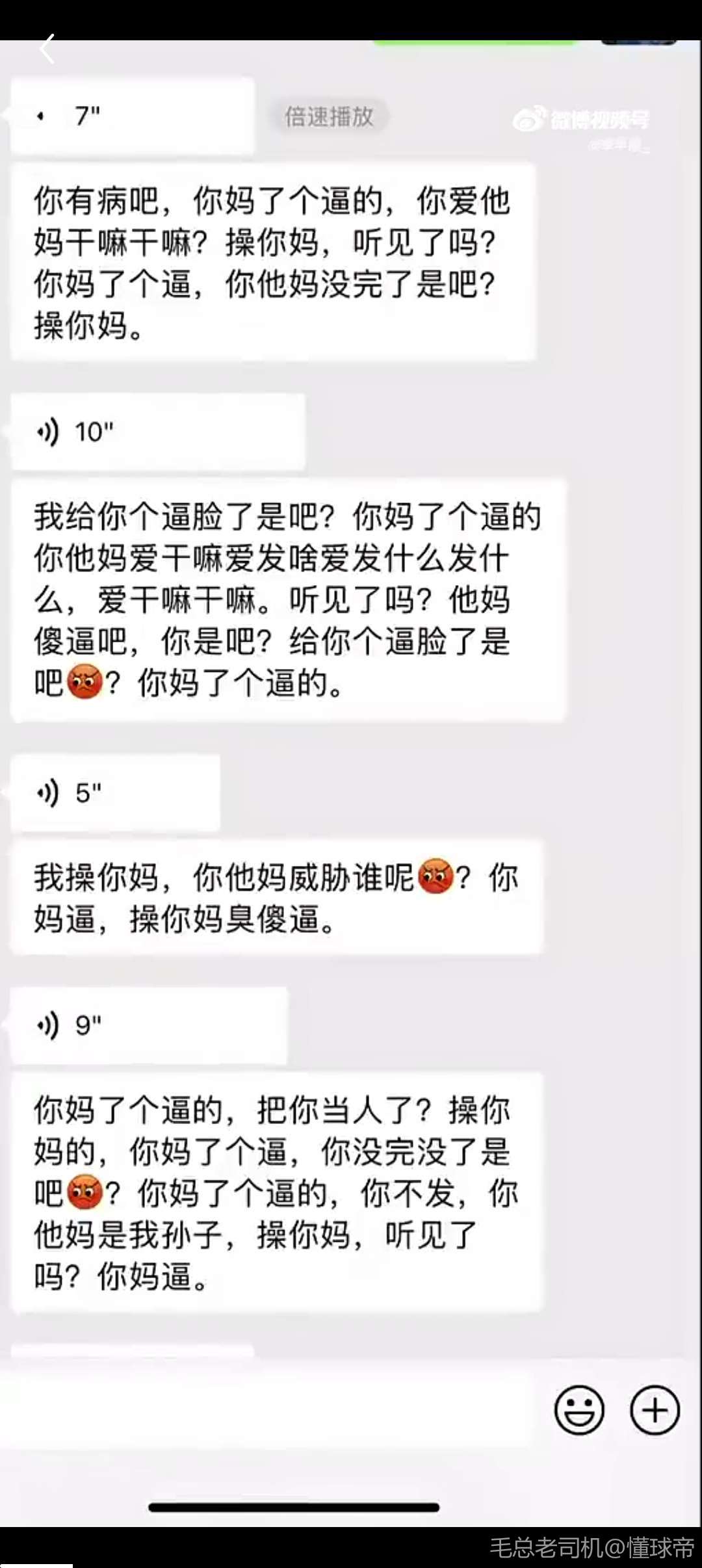Screen dimensions: 702x1568
Task: Open the emoji sticker panel
Action: [x=578, y=1410]
